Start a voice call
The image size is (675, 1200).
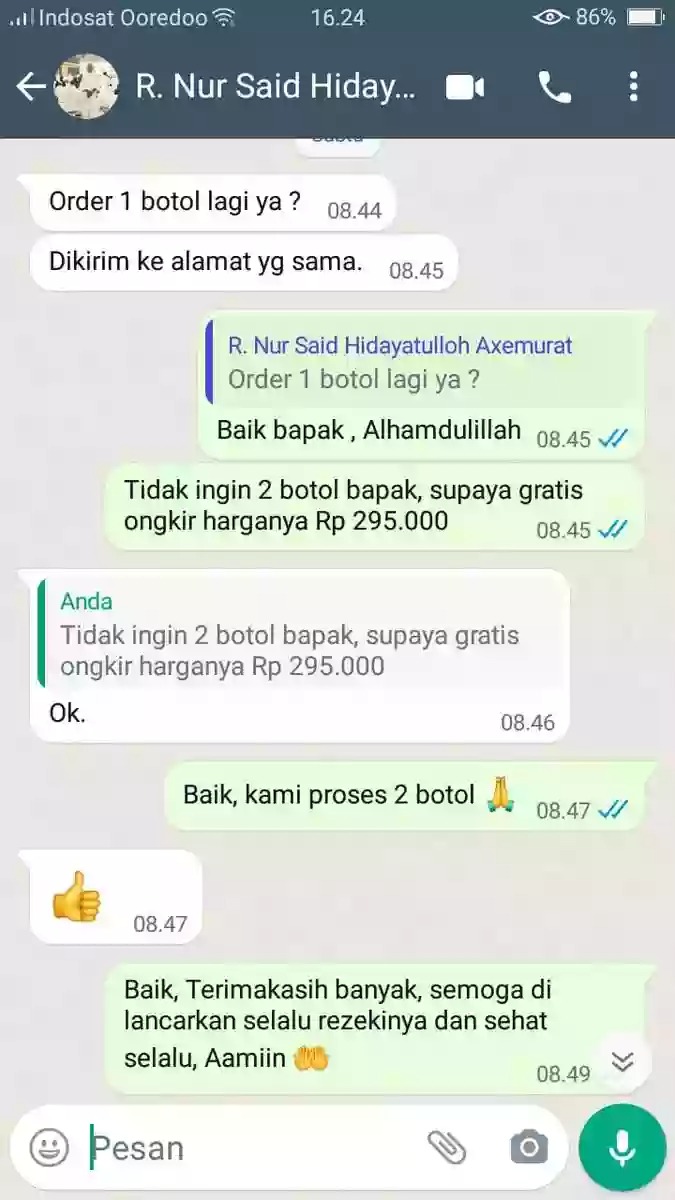tap(554, 87)
